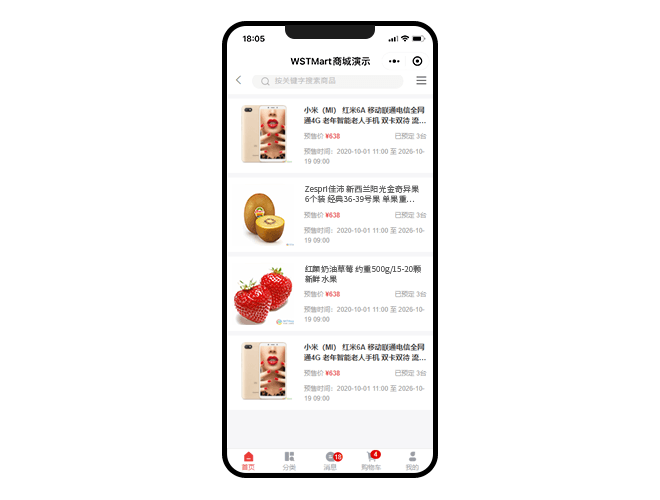
Task: Switch to the 分类 categories tab
Action: pyautogui.click(x=289, y=461)
